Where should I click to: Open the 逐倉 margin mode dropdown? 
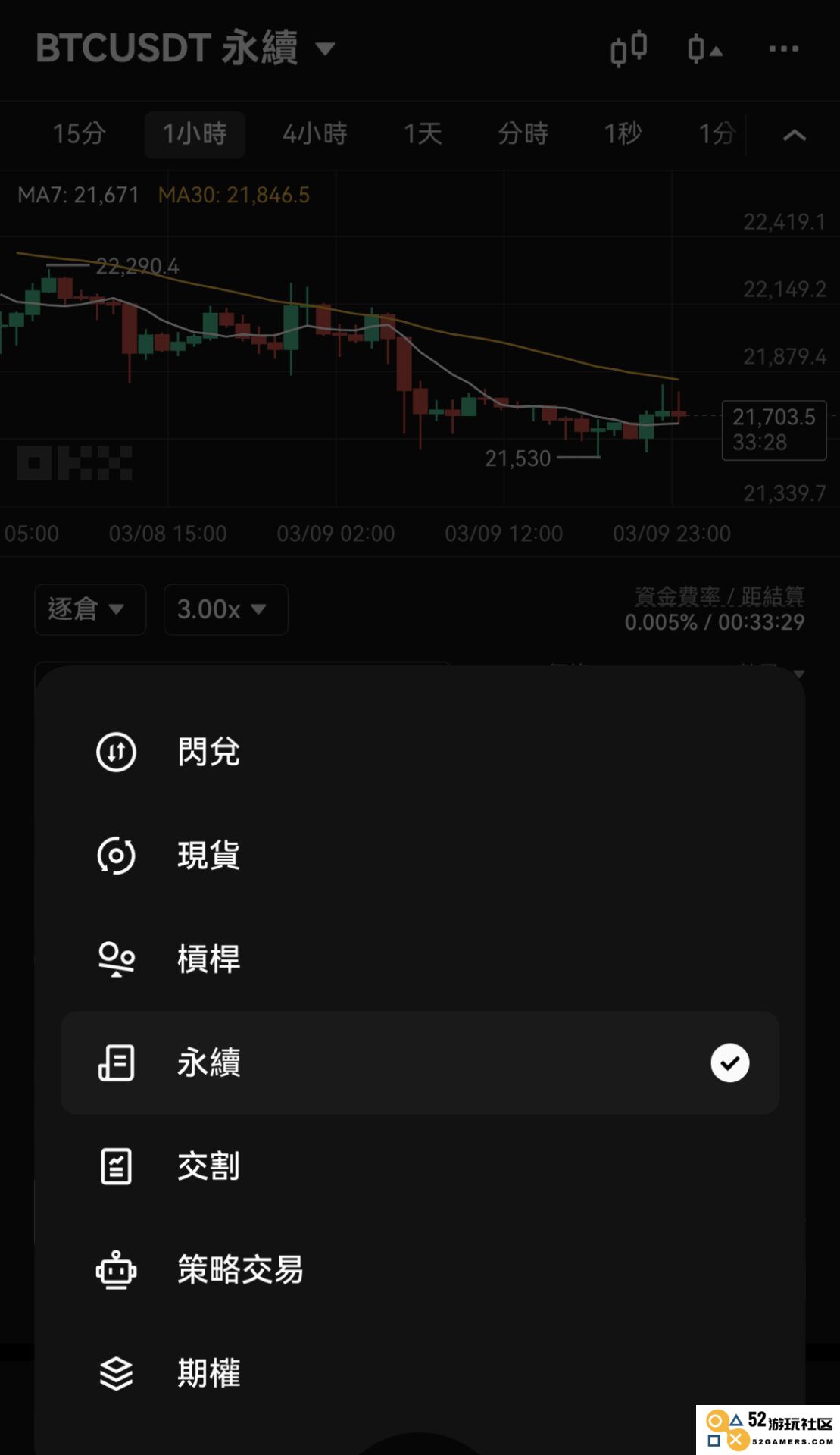tap(90, 609)
